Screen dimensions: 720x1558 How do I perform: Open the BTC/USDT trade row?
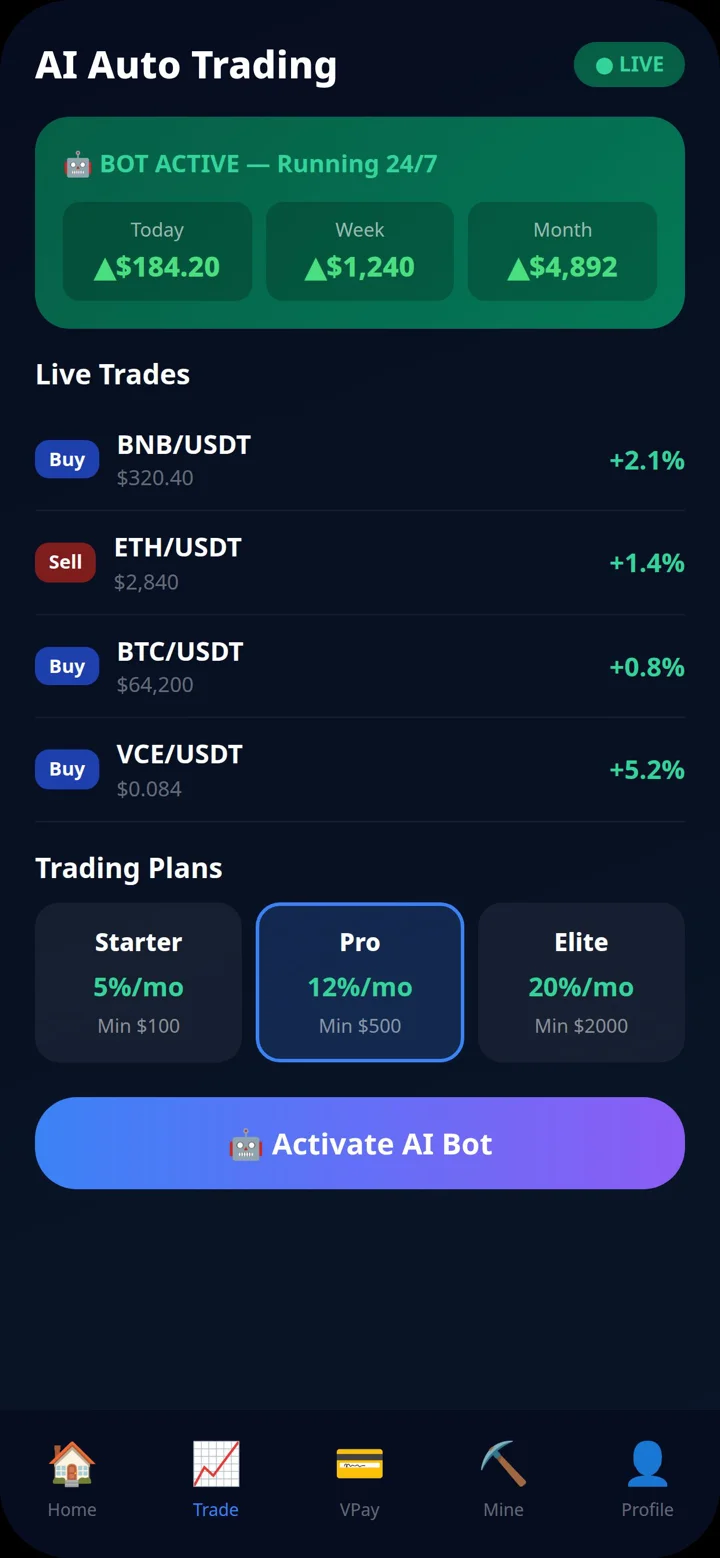[360, 667]
